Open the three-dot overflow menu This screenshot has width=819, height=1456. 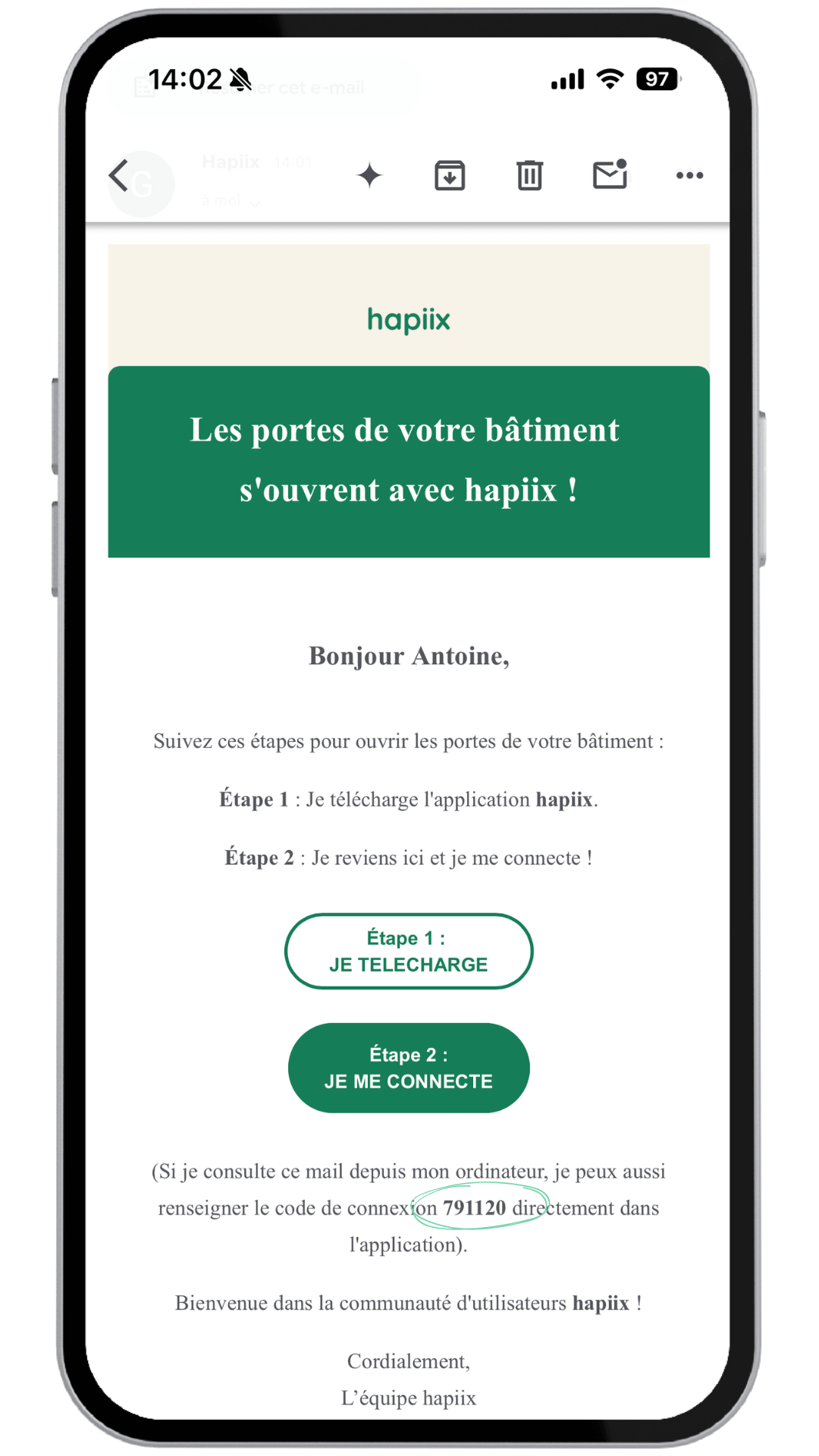click(689, 176)
